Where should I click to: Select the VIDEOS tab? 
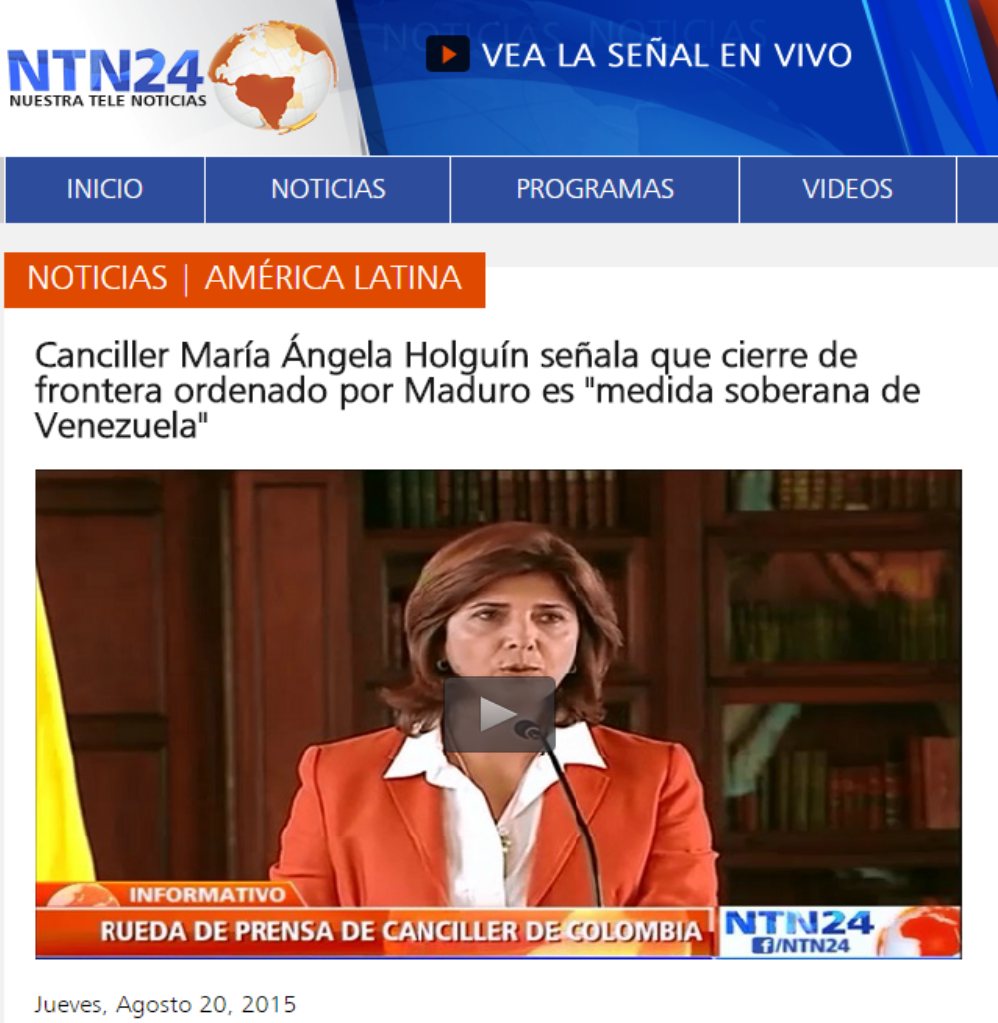847,189
